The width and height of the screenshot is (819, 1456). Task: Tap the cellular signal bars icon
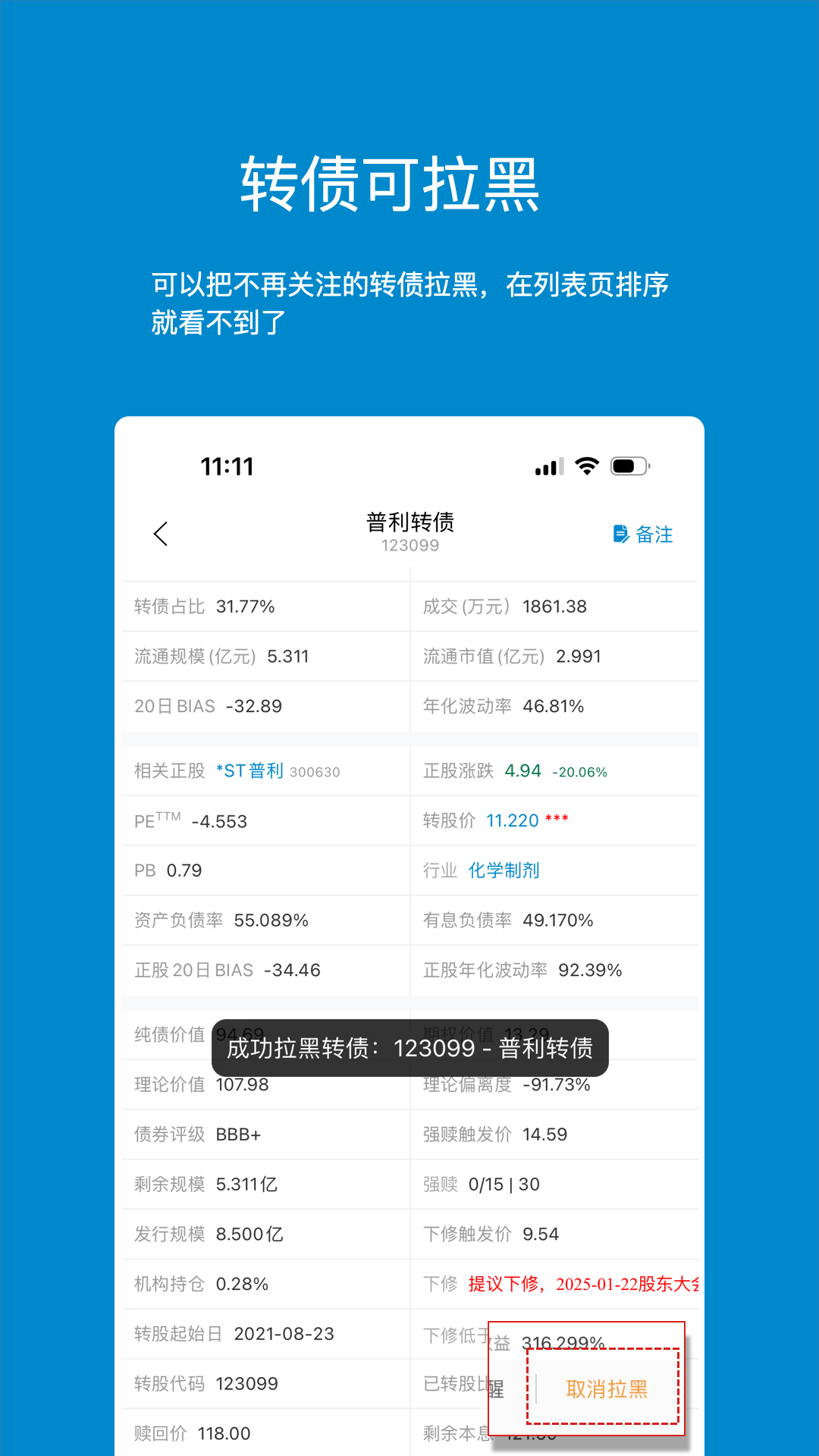point(549,466)
